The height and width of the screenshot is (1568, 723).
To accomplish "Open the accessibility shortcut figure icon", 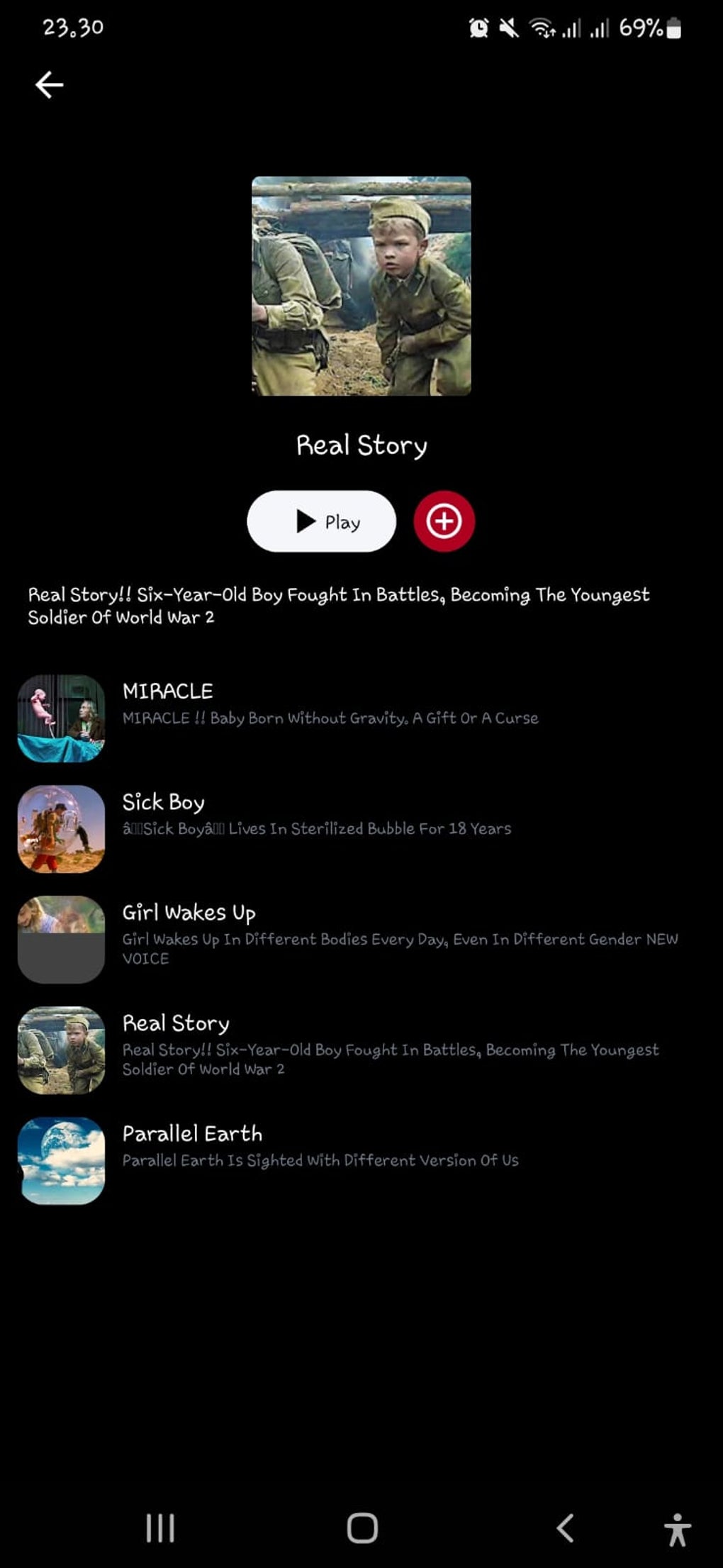I will [678, 1529].
